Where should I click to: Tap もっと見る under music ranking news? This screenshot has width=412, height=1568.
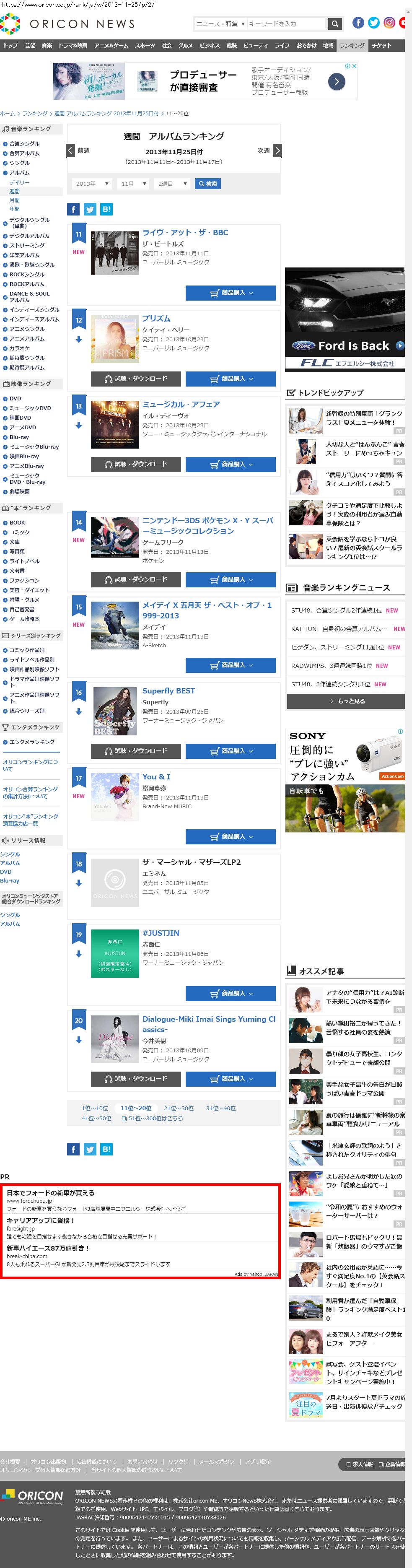tap(346, 701)
